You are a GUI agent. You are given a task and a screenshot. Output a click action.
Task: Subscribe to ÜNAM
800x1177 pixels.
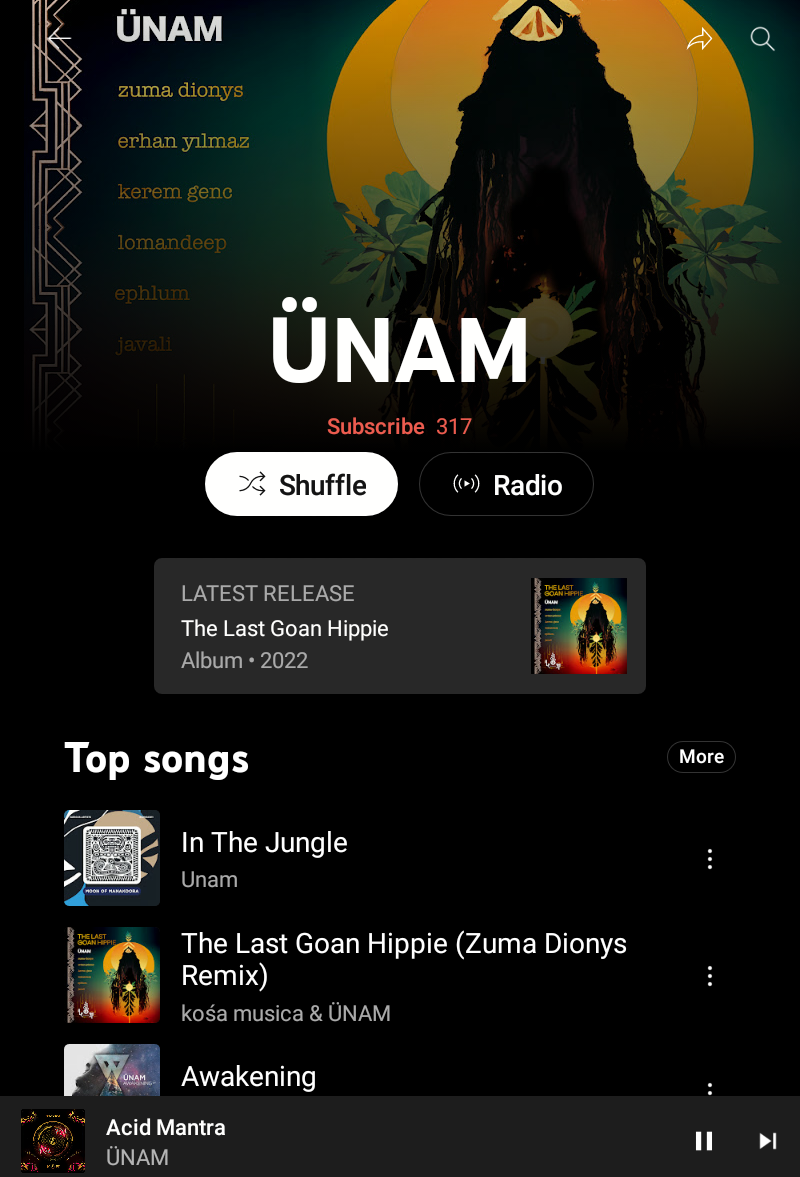(376, 427)
